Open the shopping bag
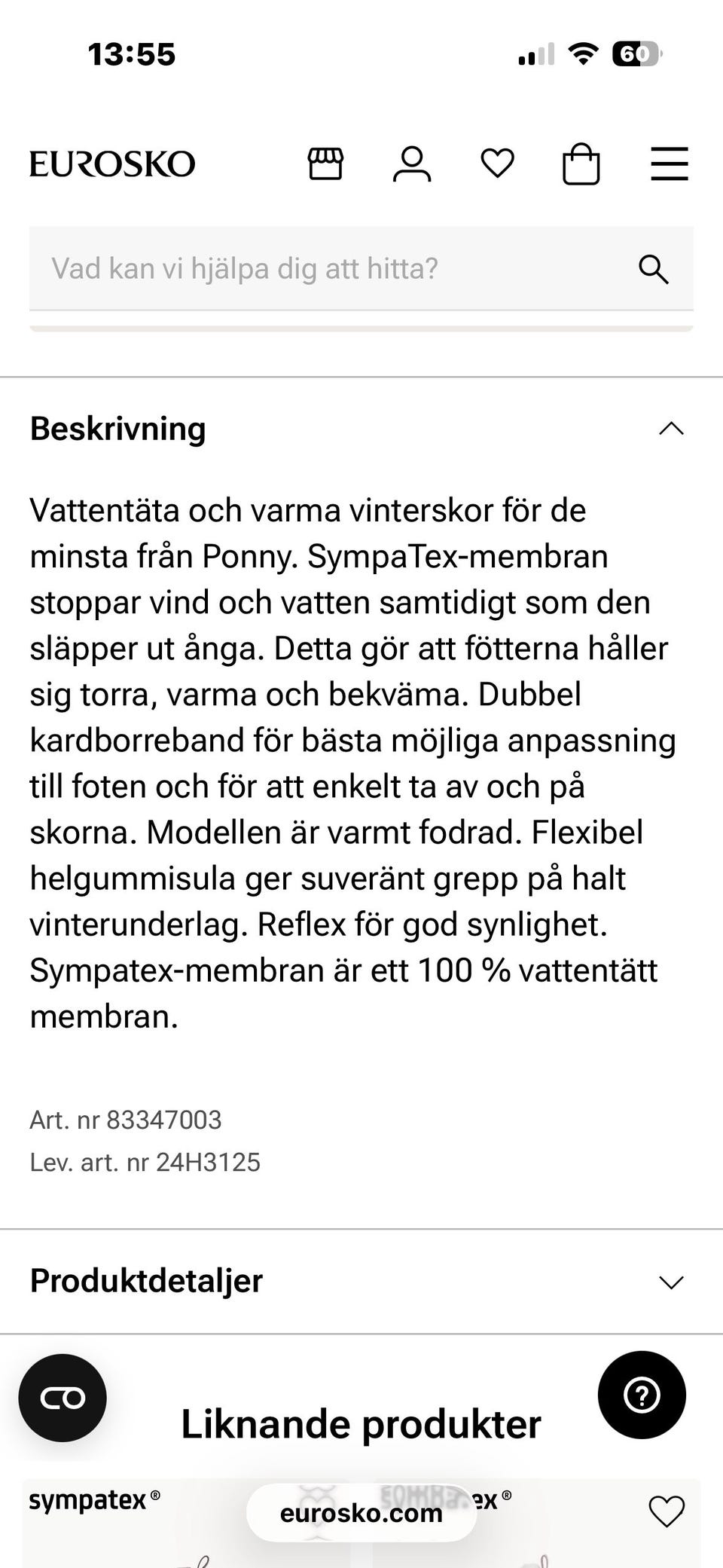723x1568 pixels. click(581, 164)
